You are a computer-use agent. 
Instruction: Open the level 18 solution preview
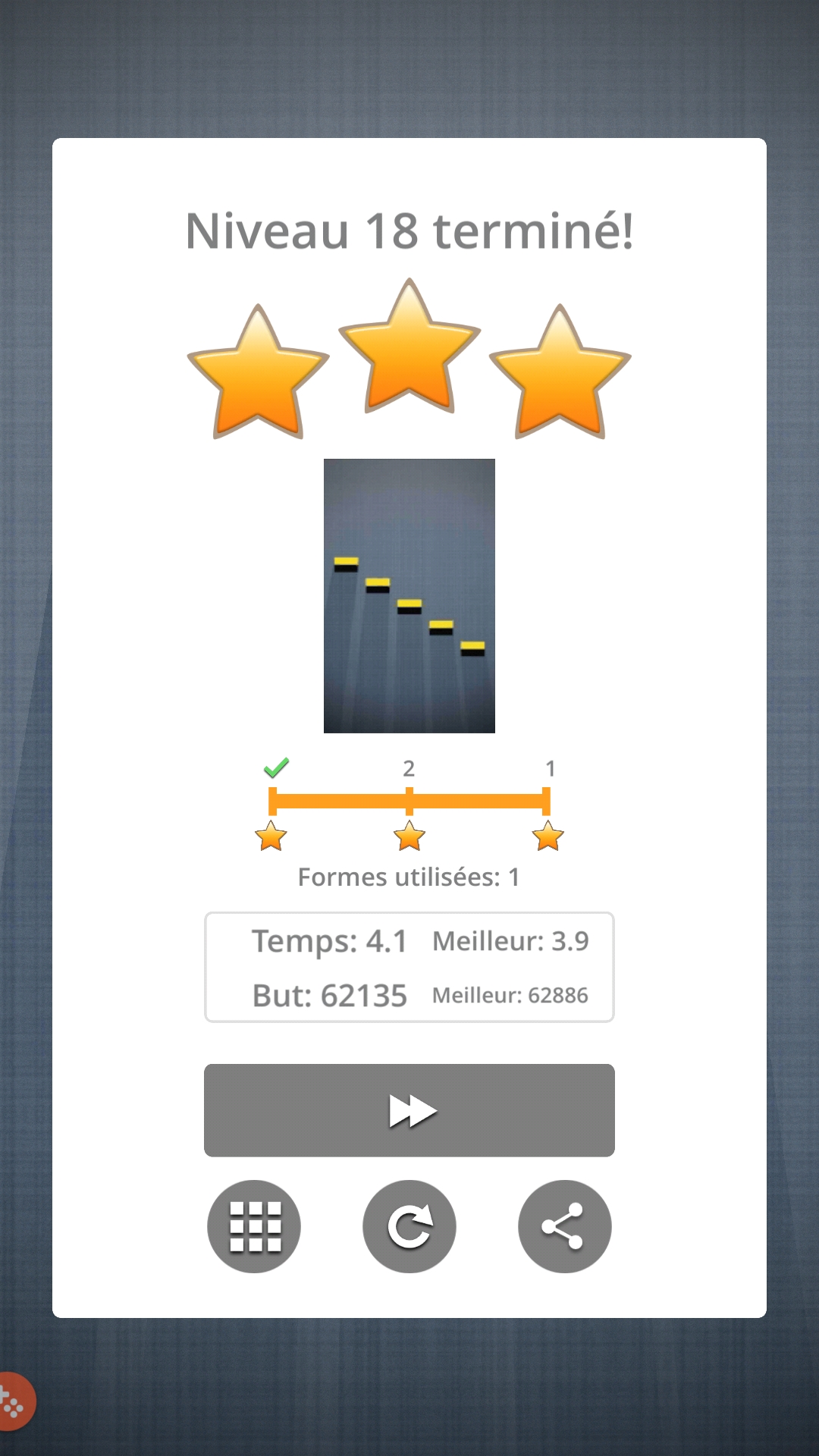pyautogui.click(x=409, y=595)
